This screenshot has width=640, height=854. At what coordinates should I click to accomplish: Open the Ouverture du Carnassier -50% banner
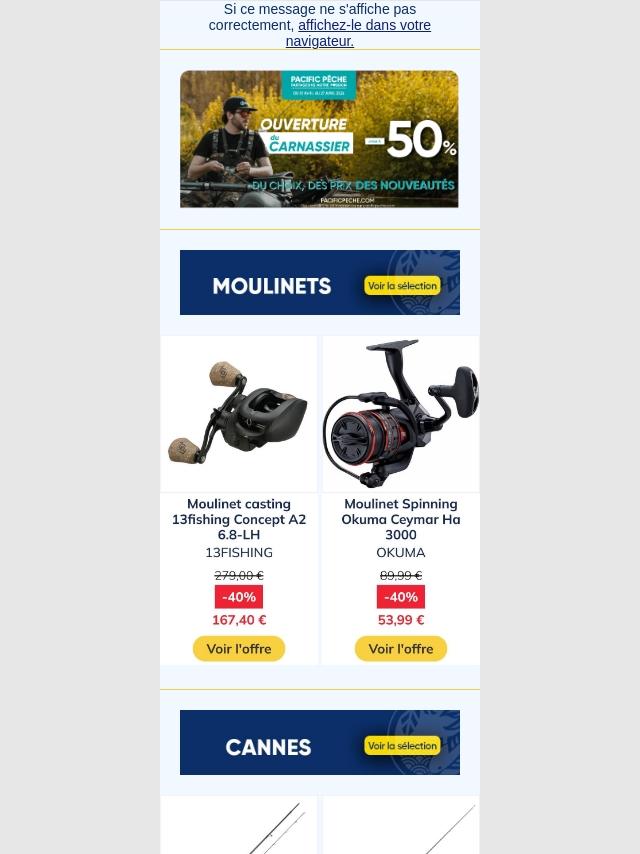(x=319, y=139)
